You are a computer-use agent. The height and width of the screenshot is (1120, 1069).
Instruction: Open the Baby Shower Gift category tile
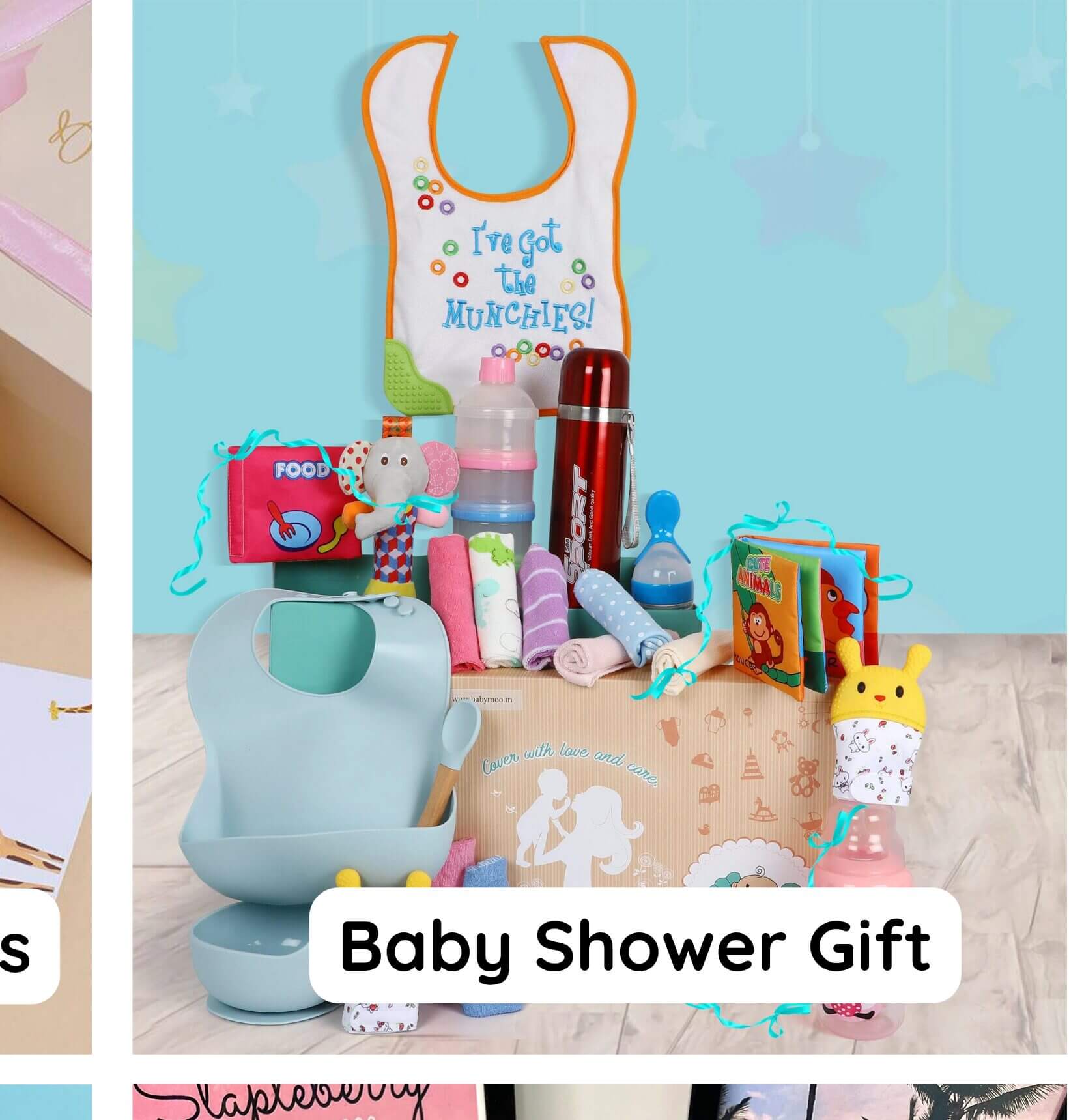click(634, 945)
